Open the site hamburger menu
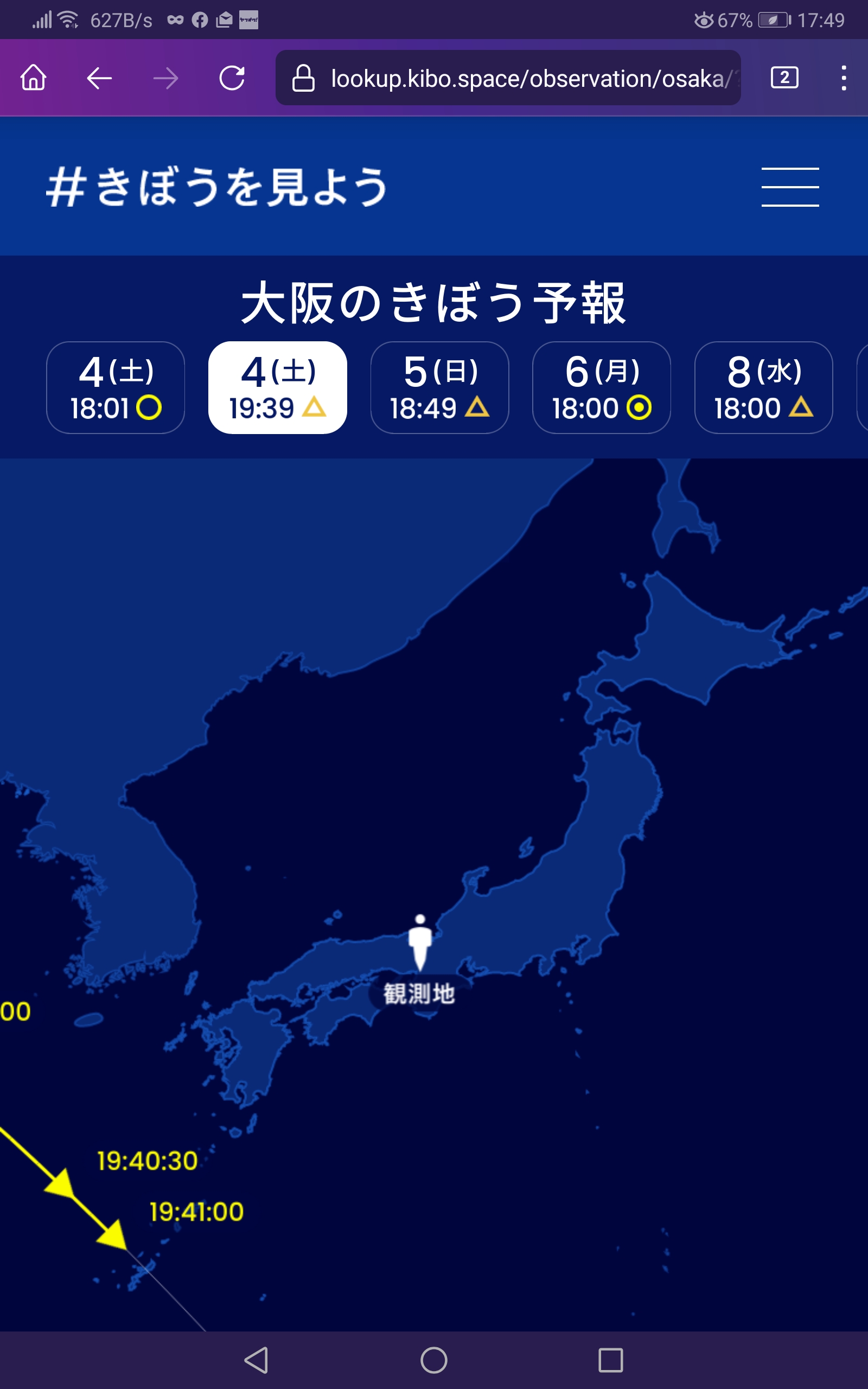The width and height of the screenshot is (868, 1389). 790,187
